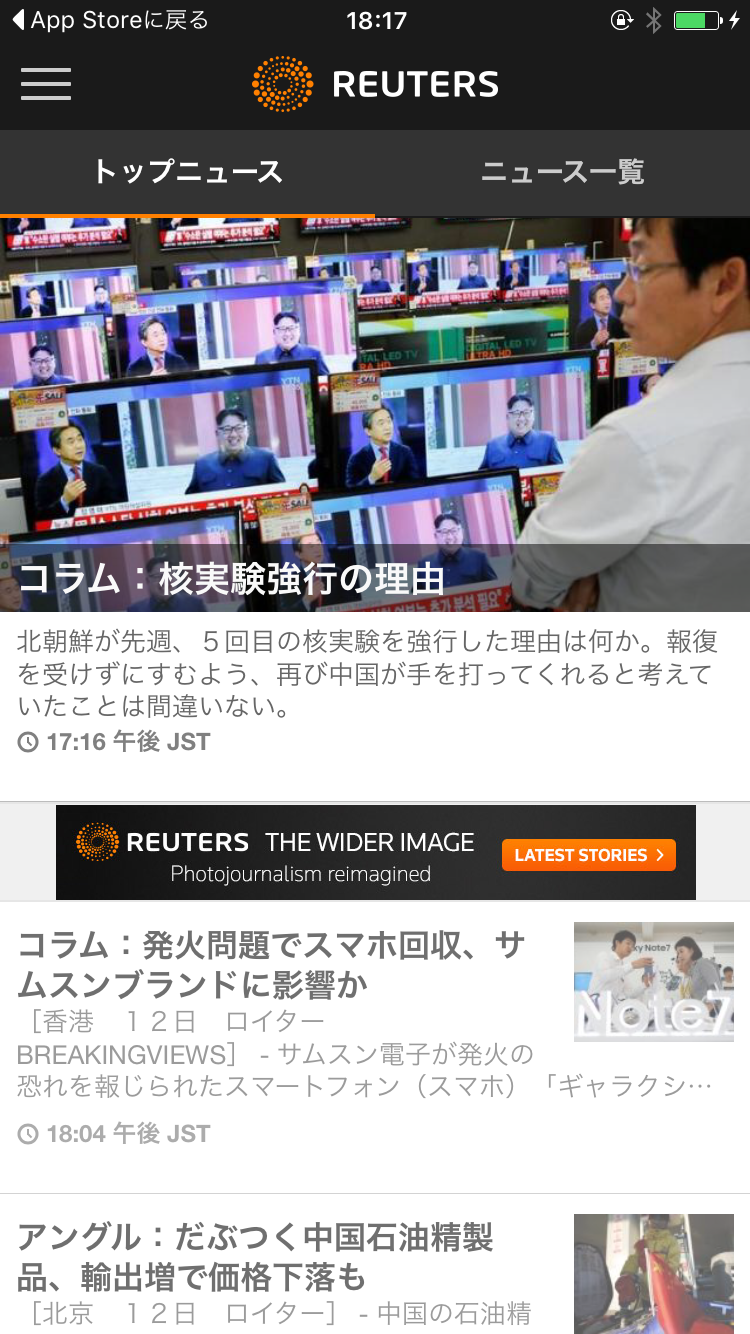Return to the App Store

110,20
